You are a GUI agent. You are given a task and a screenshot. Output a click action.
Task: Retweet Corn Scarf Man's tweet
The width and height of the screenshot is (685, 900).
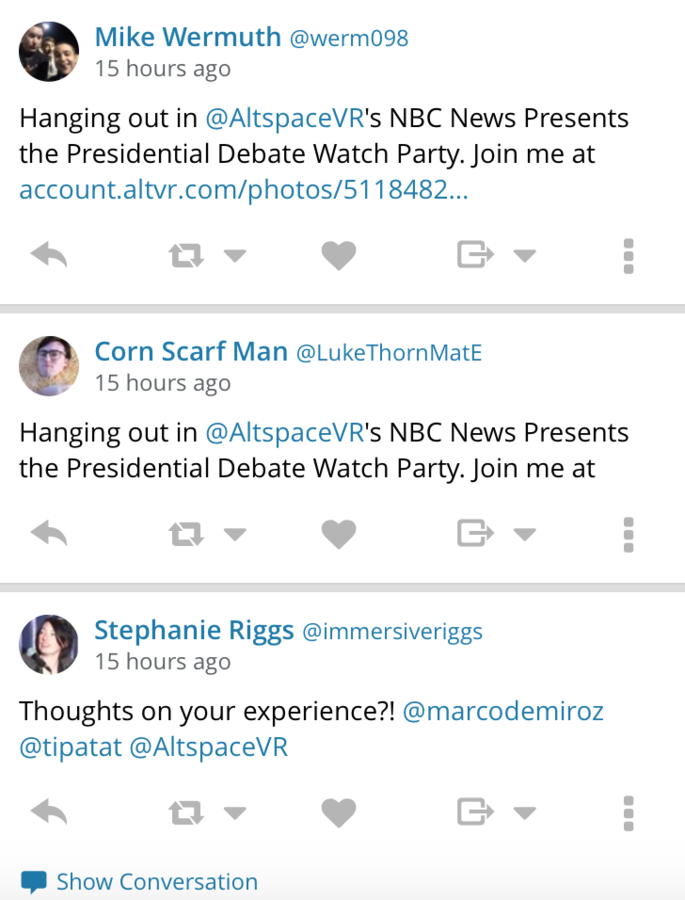[185, 534]
